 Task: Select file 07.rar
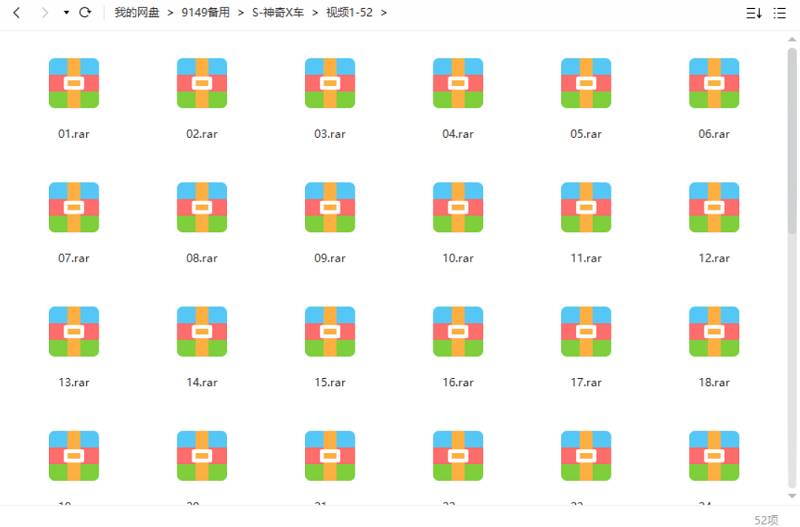click(x=74, y=207)
